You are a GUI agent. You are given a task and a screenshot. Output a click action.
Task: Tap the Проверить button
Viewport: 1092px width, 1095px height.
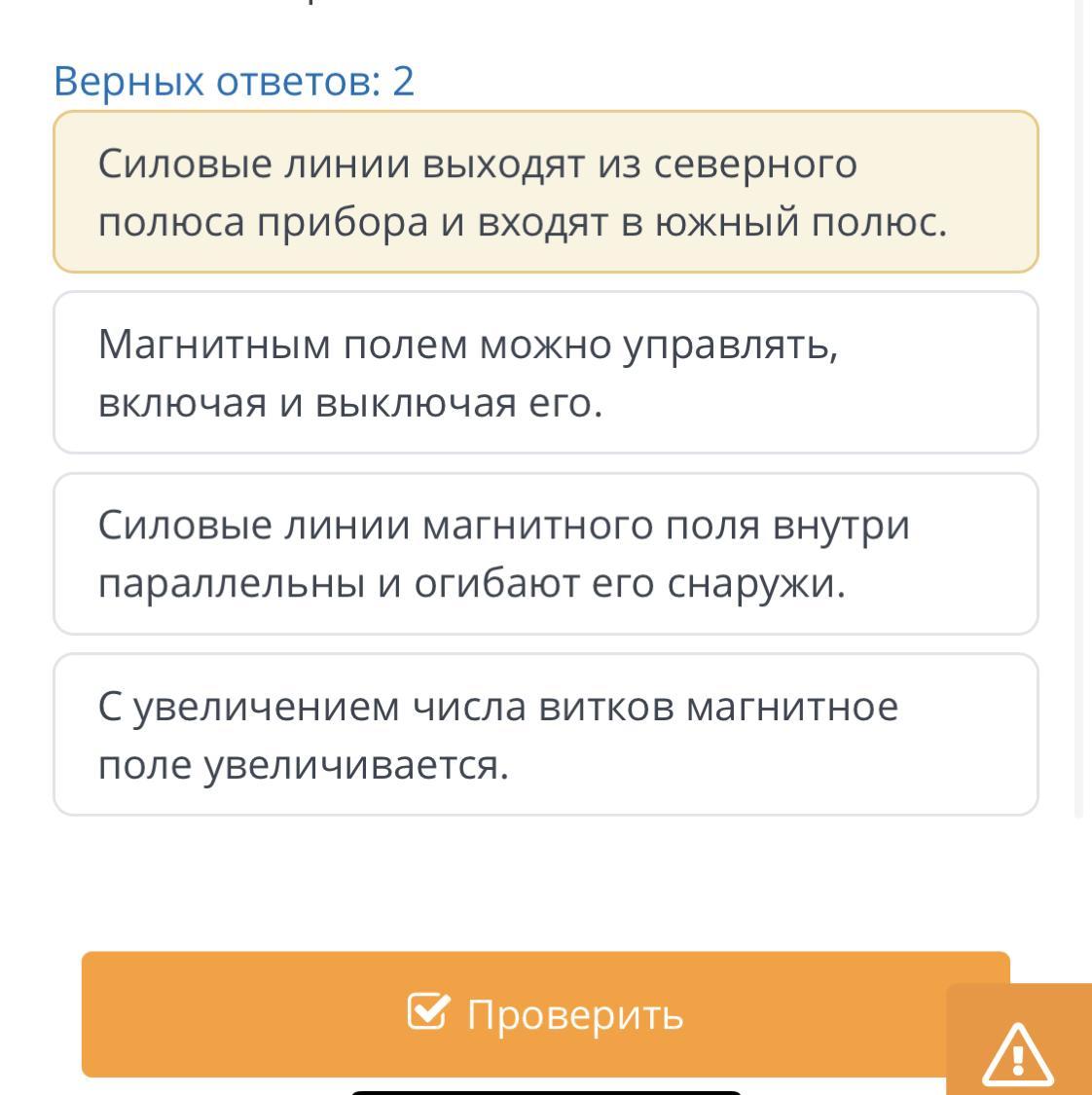[545, 1013]
